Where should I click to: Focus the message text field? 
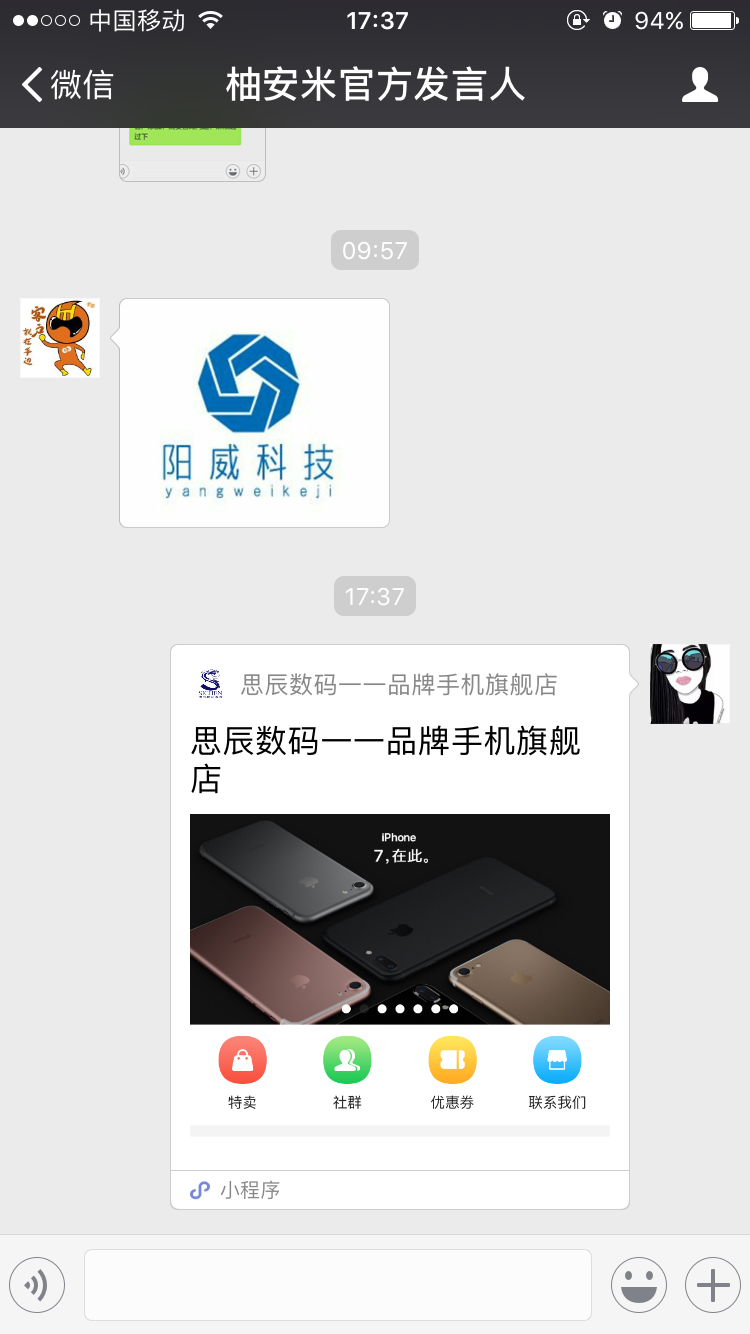337,1284
